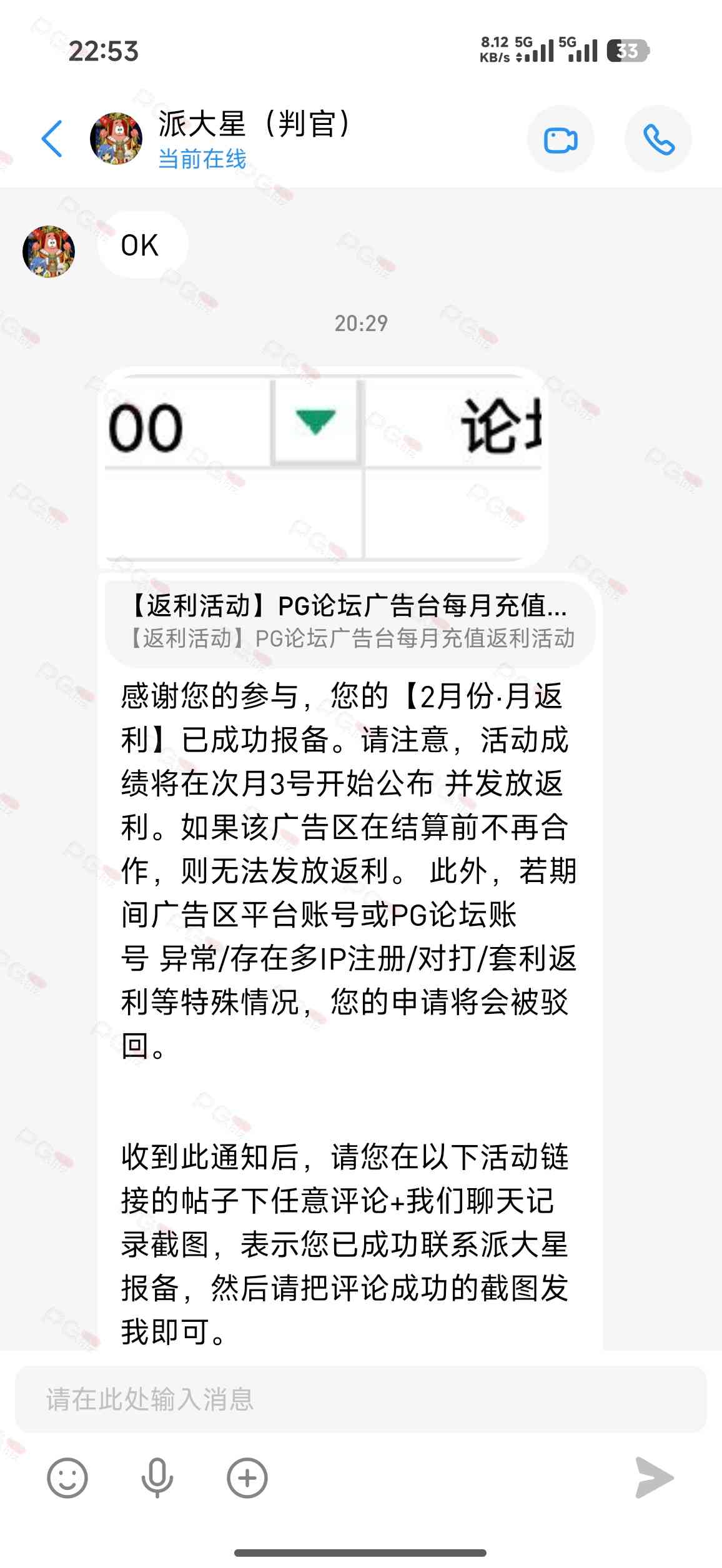
Task: Focus the message input field
Action: (360, 1399)
